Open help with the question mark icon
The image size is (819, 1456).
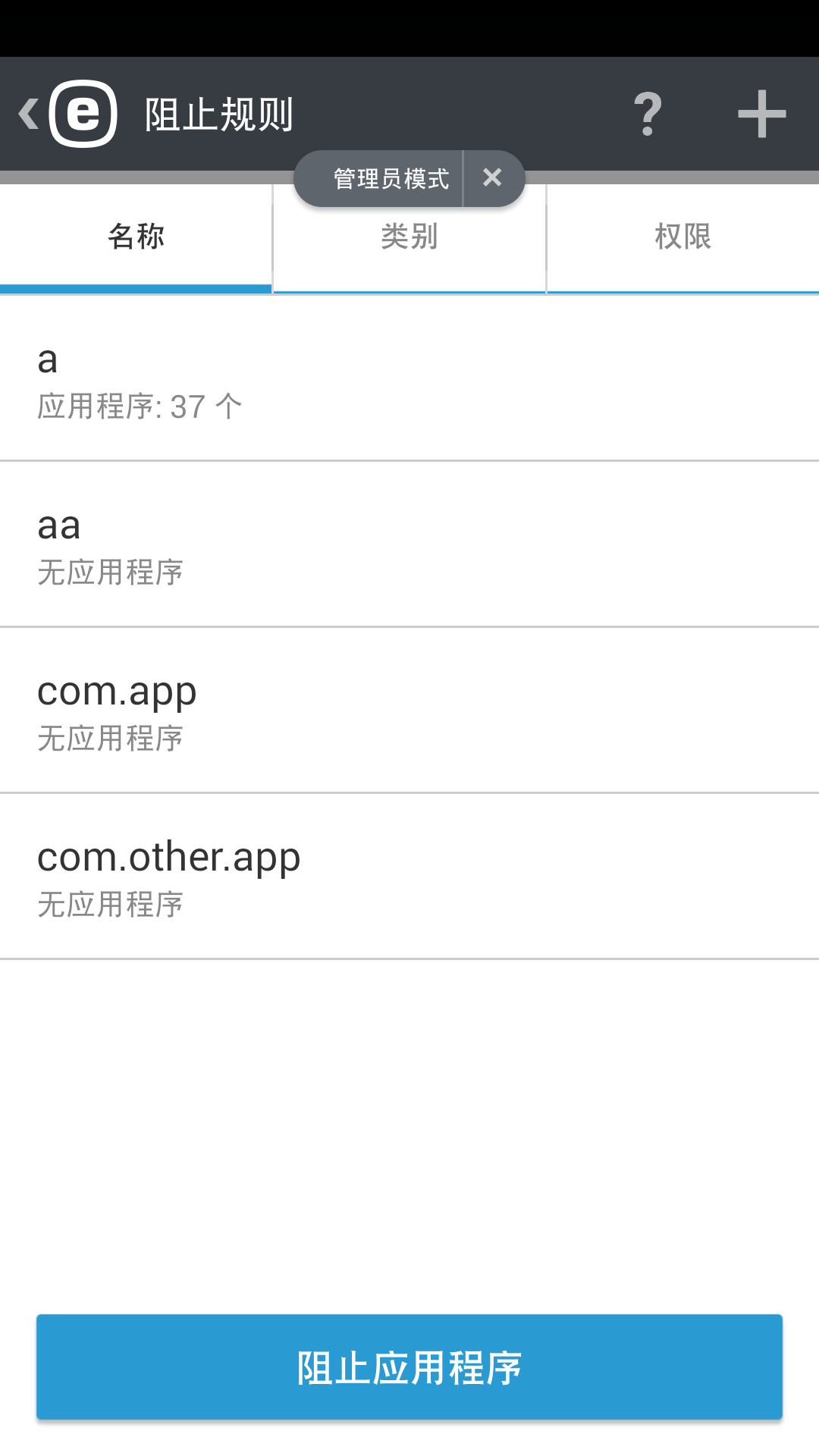[648, 114]
